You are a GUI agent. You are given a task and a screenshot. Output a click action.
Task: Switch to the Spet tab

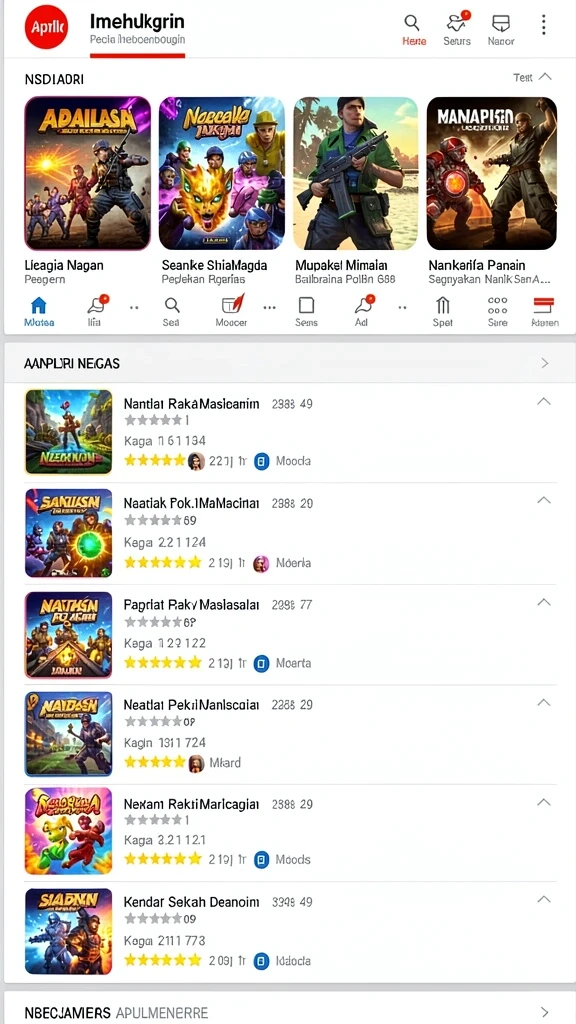click(x=442, y=312)
